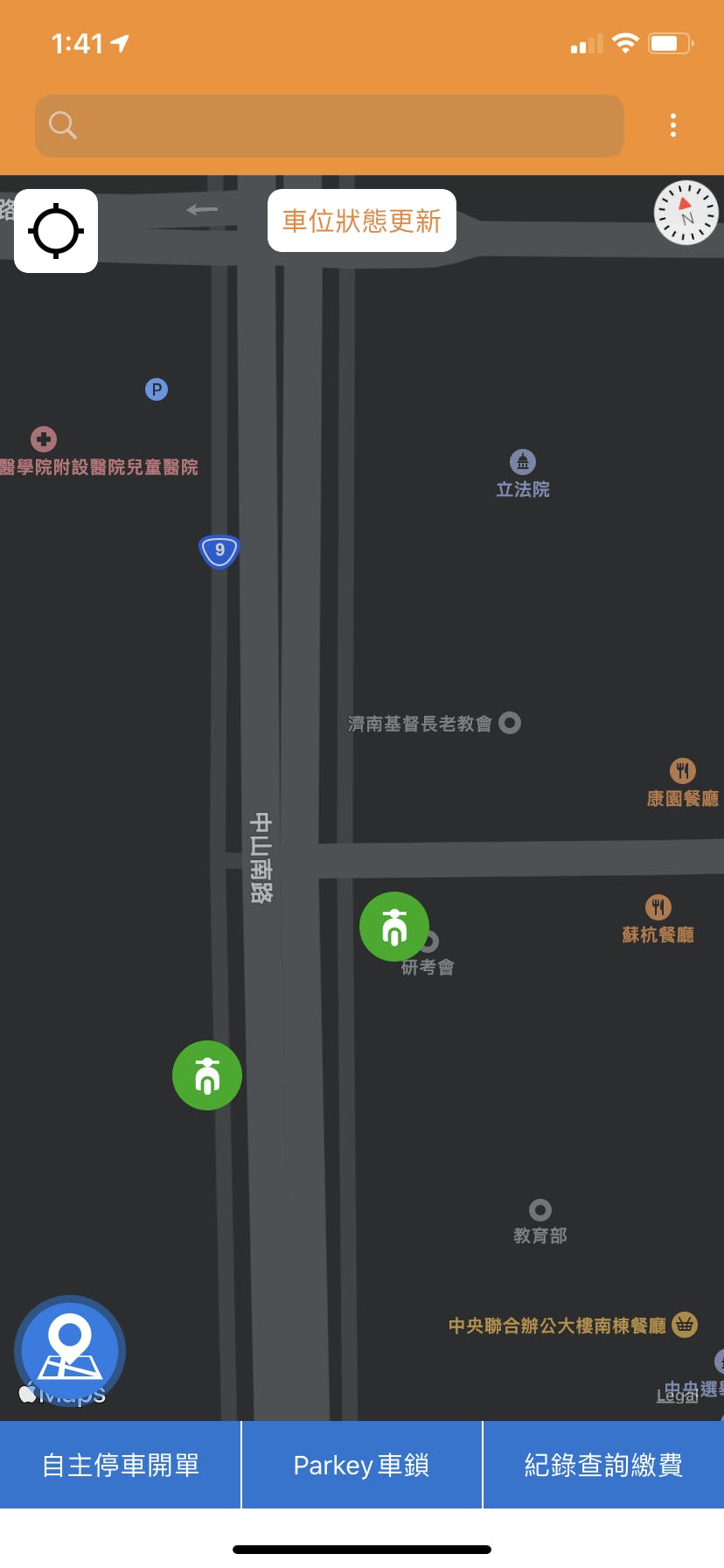This screenshot has width=724, height=1568.
Task: Open 紀錄查詢繳費
Action: [603, 1465]
